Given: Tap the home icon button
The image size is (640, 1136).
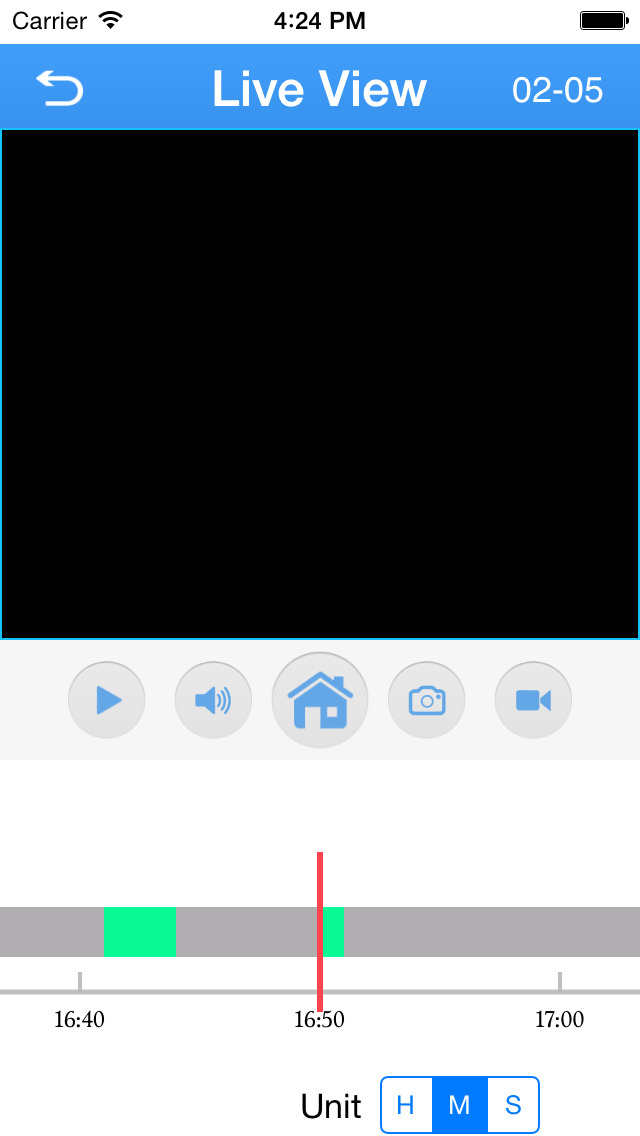Looking at the screenshot, I should coord(320,700).
